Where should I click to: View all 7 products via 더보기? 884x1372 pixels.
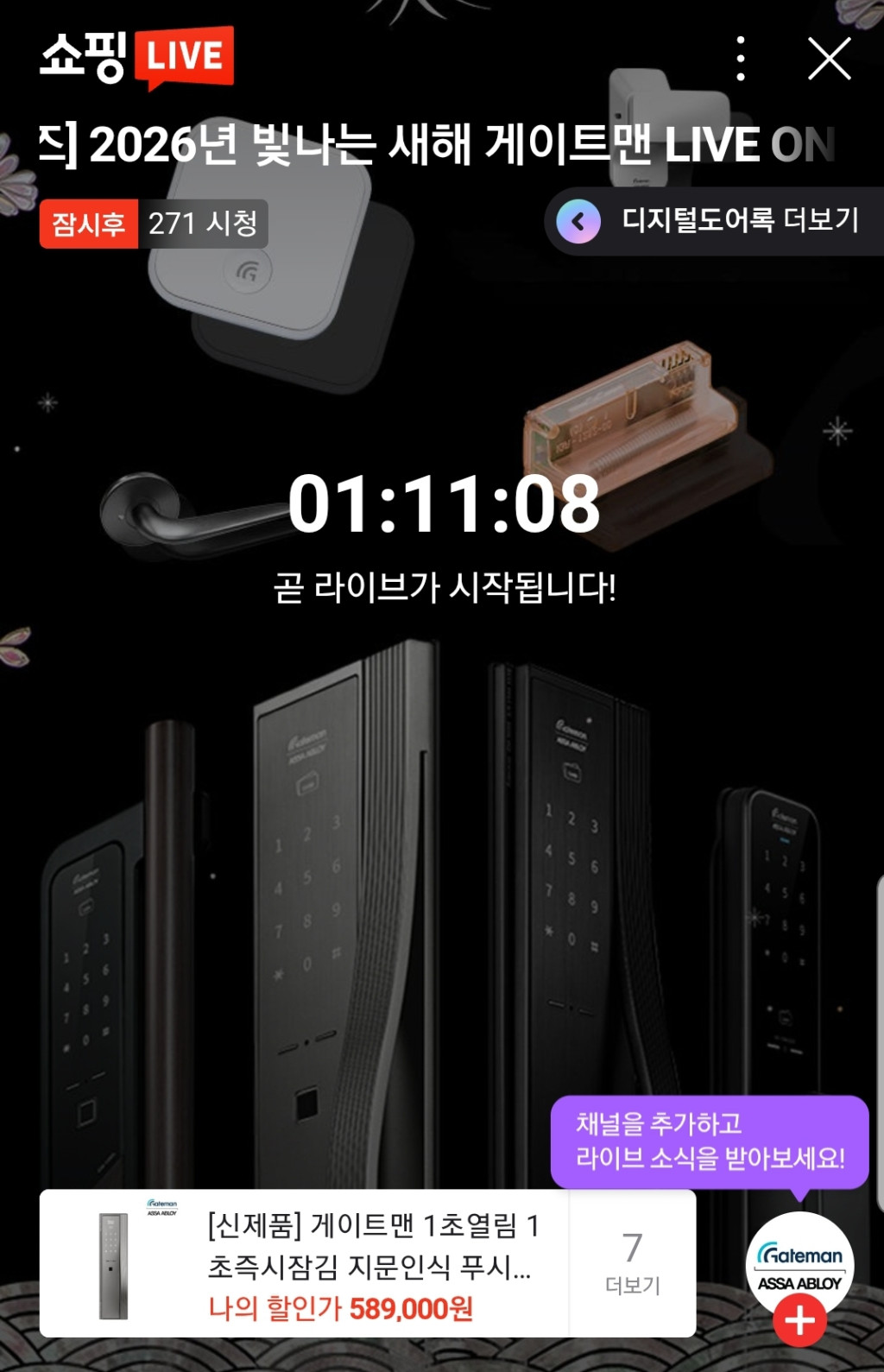(x=632, y=1264)
